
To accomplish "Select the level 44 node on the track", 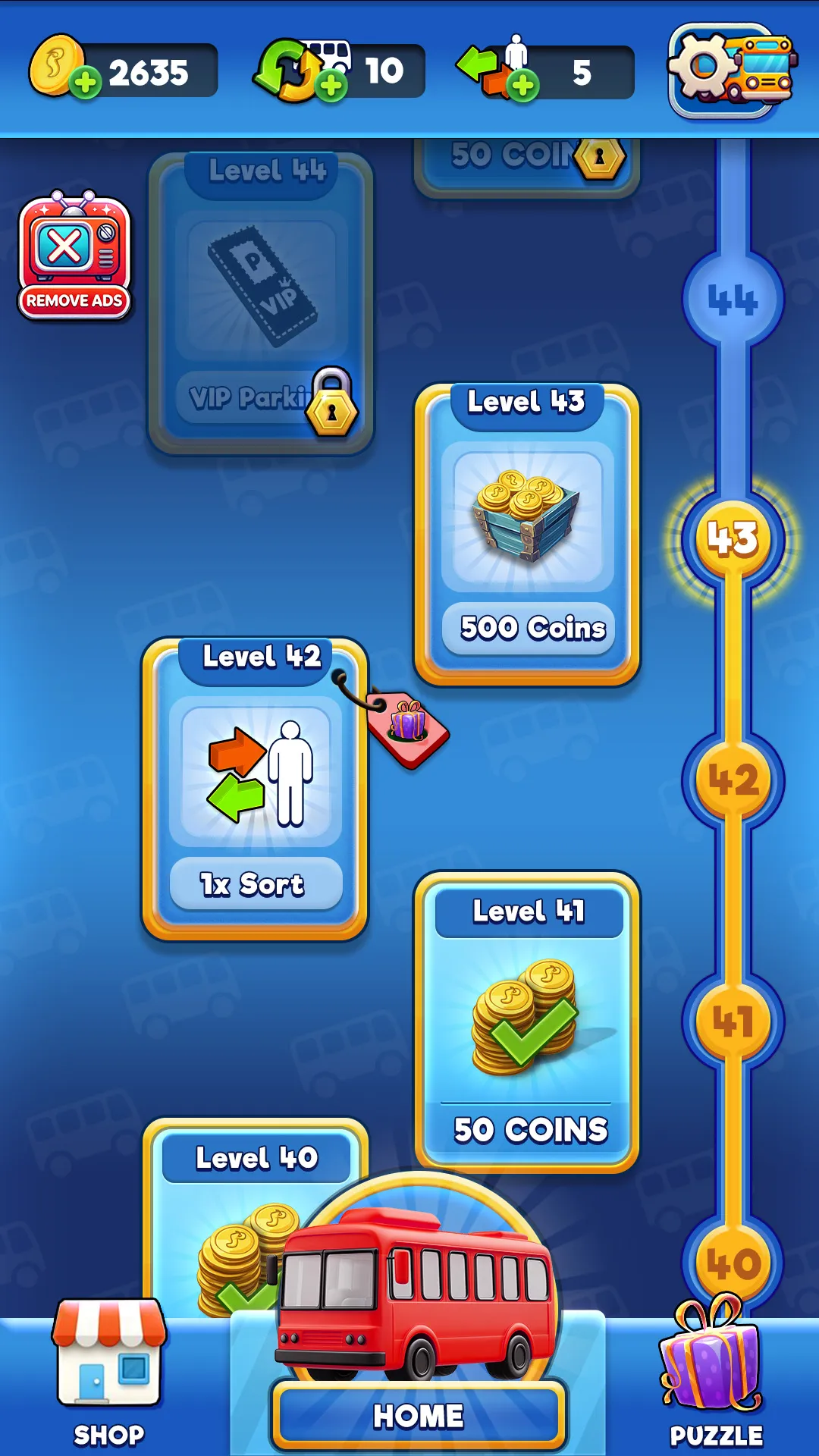I will [733, 299].
